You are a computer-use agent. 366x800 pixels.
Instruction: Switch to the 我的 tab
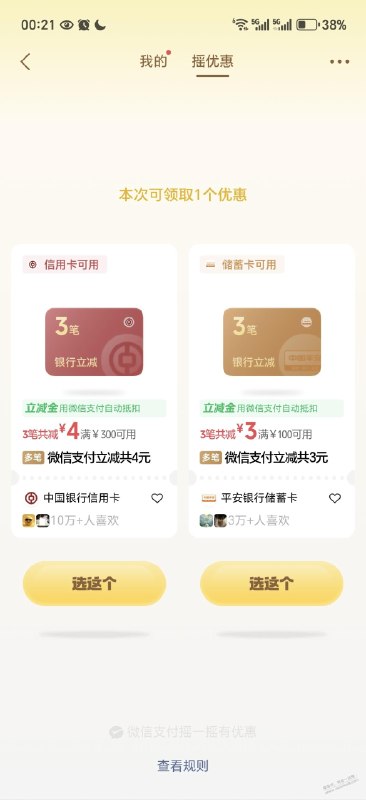[154, 62]
